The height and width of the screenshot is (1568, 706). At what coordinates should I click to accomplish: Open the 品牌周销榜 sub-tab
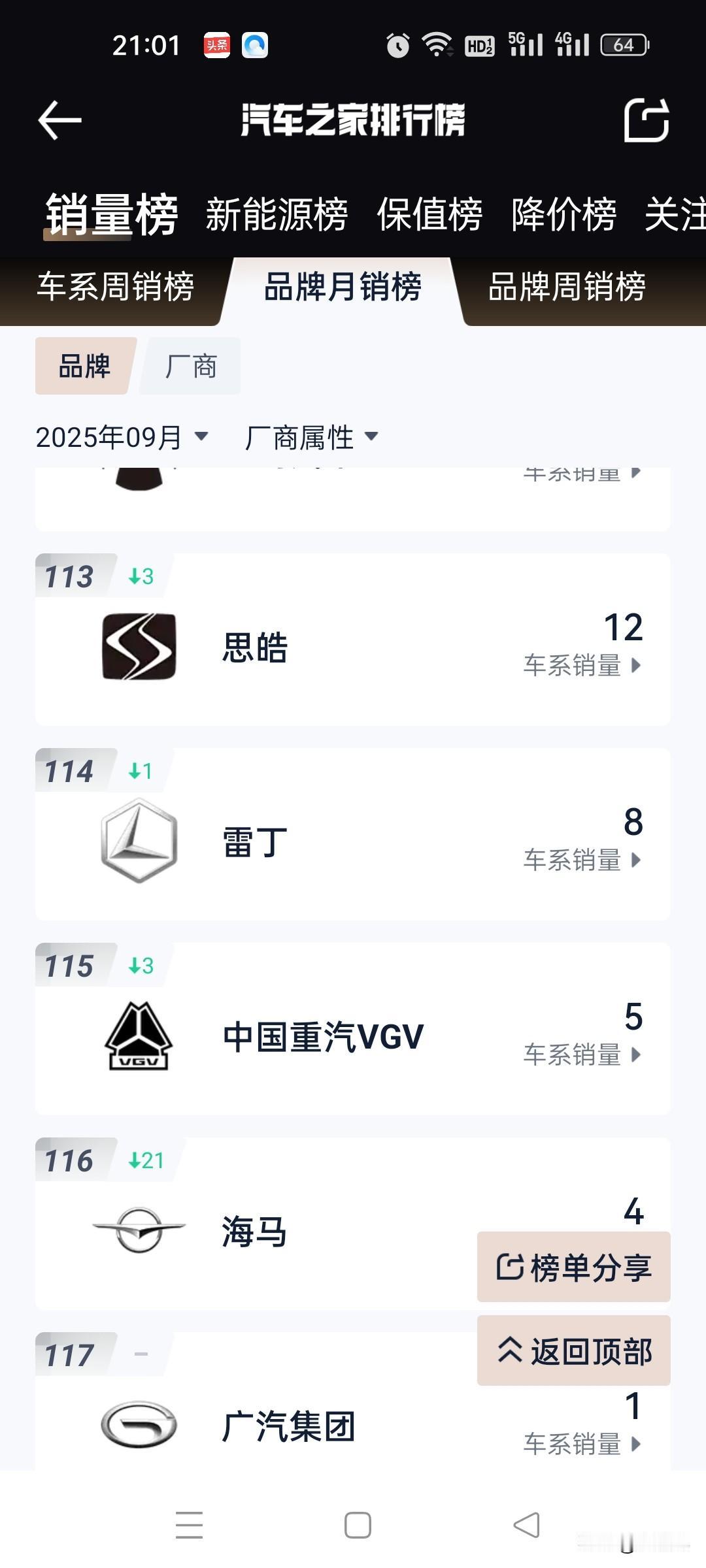567,287
